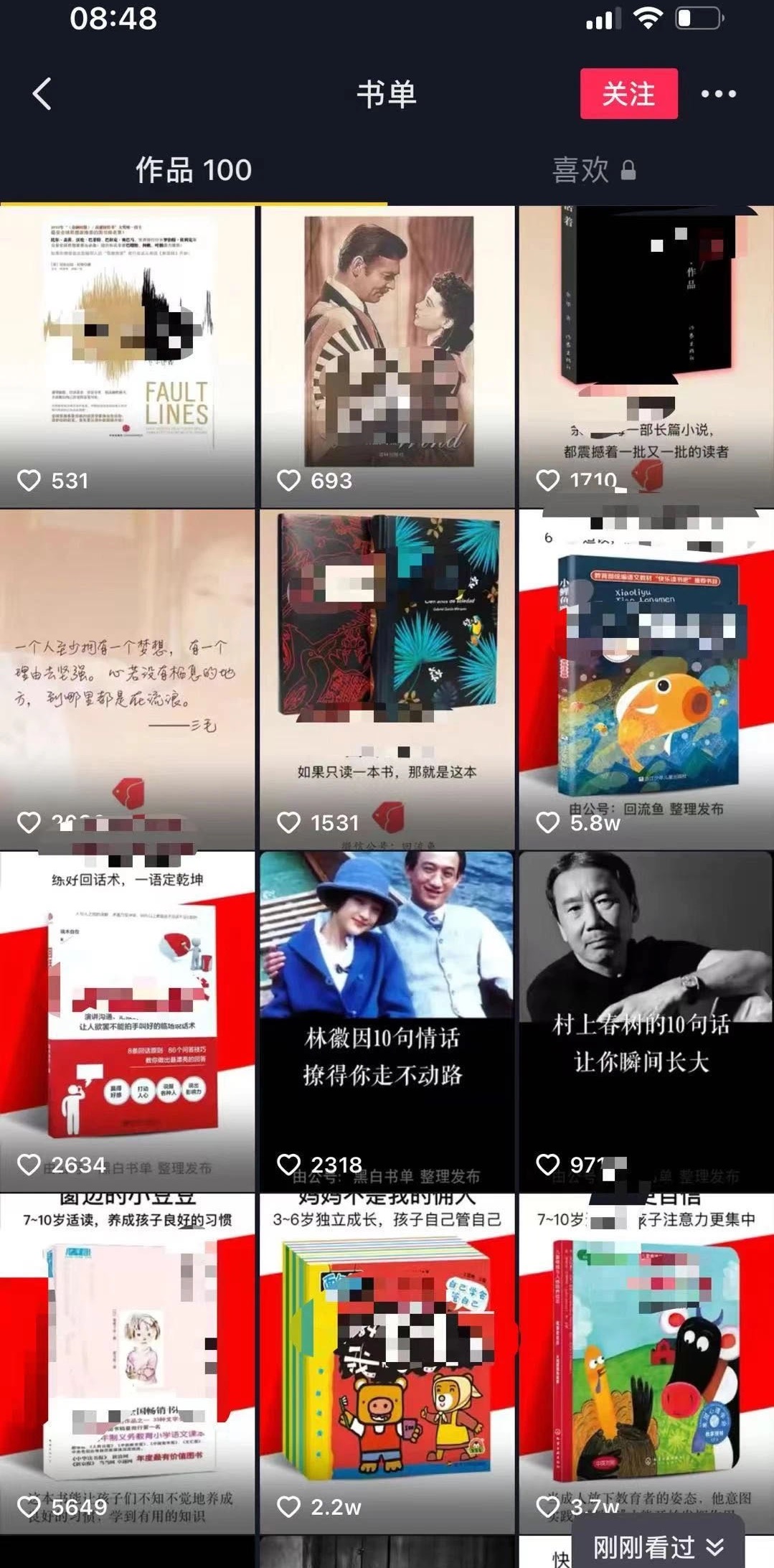Open the 村上春树的10句话 video
Image resolution: width=774 pixels, height=1568 pixels.
point(646,1019)
